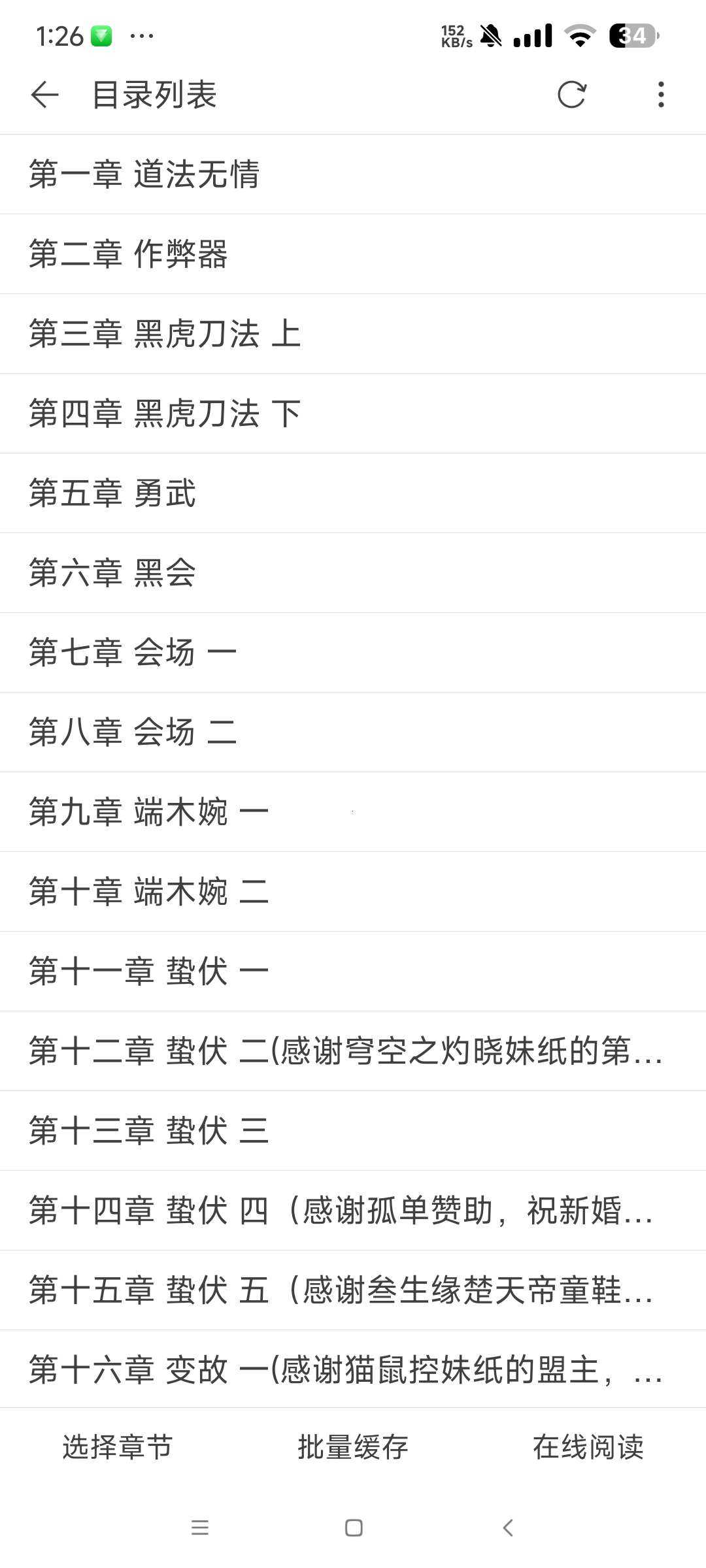Refresh the chapter list
Viewport: 706px width, 1568px height.
pyautogui.click(x=571, y=95)
